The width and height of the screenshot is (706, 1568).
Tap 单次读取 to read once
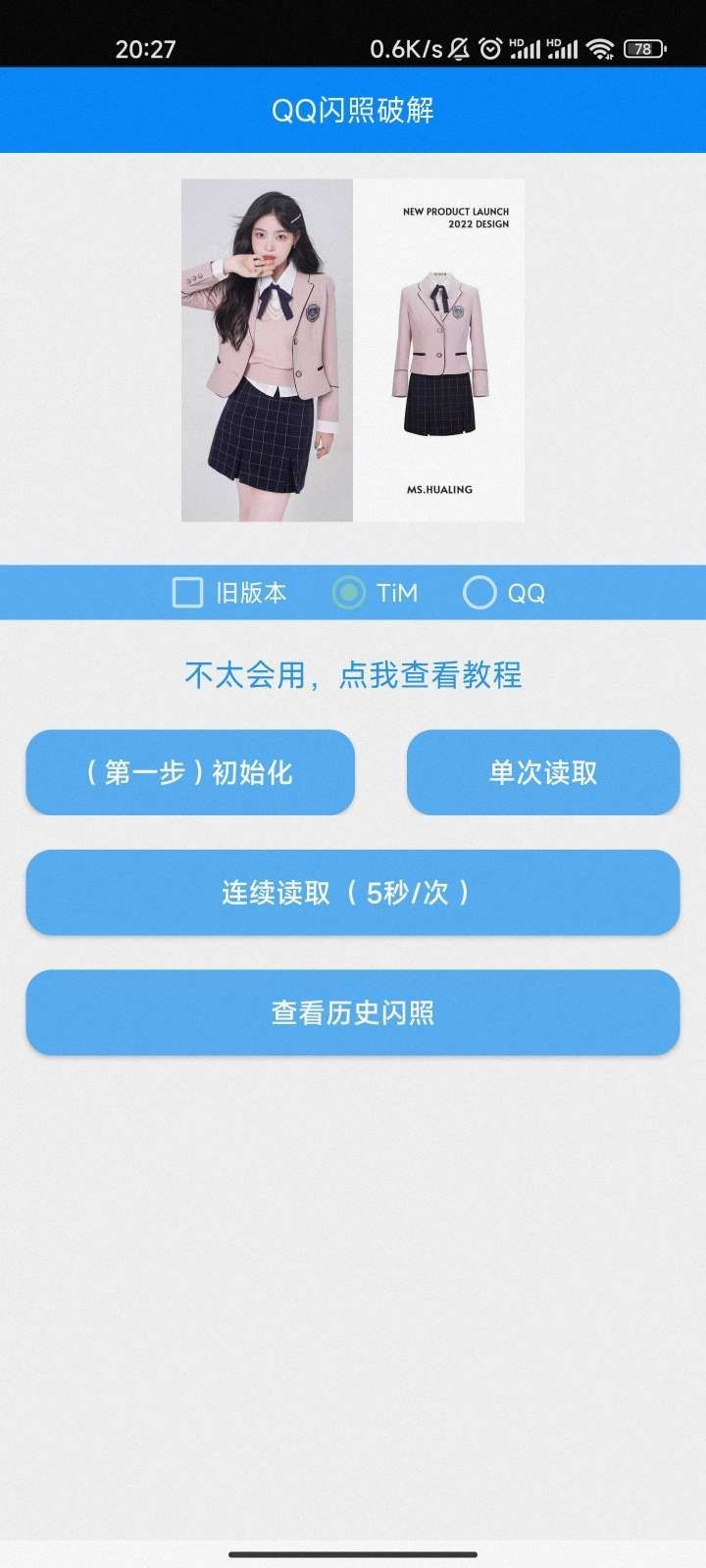542,772
